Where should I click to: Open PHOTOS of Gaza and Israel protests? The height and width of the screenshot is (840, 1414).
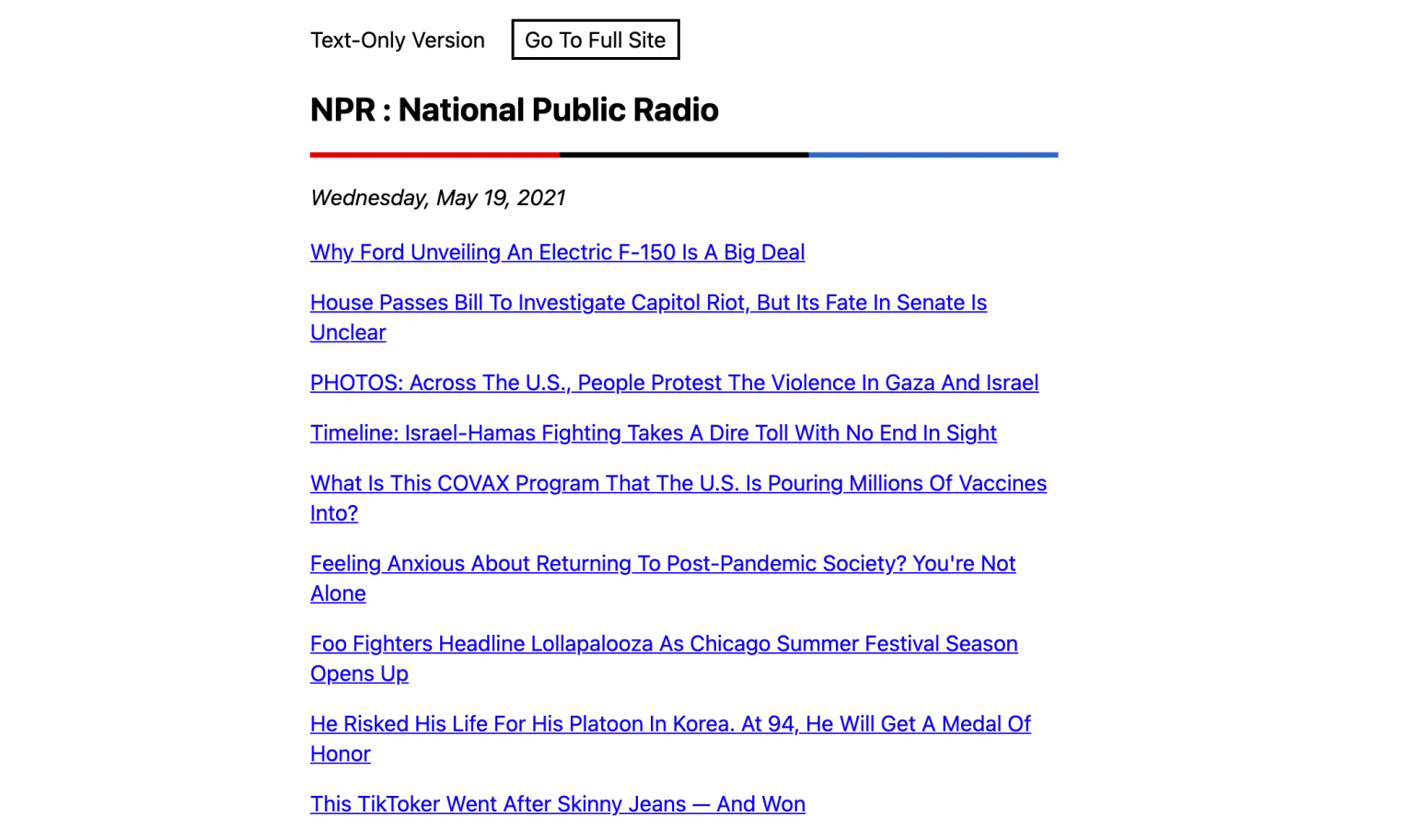click(673, 383)
